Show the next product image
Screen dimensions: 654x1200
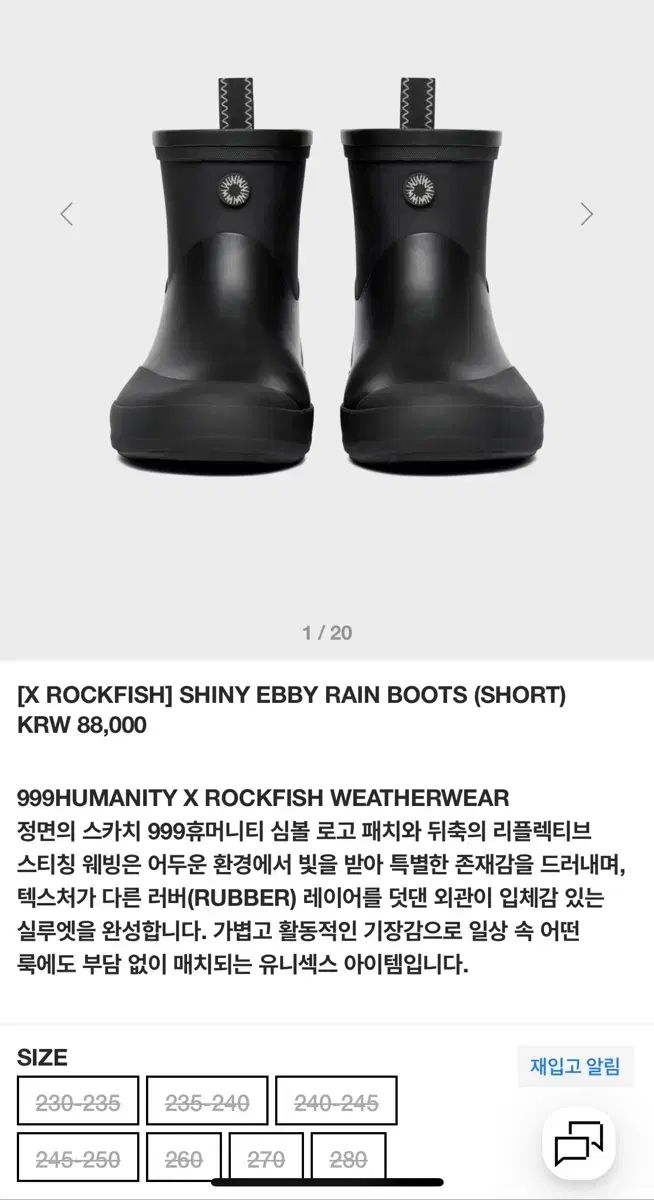pyautogui.click(x=587, y=214)
